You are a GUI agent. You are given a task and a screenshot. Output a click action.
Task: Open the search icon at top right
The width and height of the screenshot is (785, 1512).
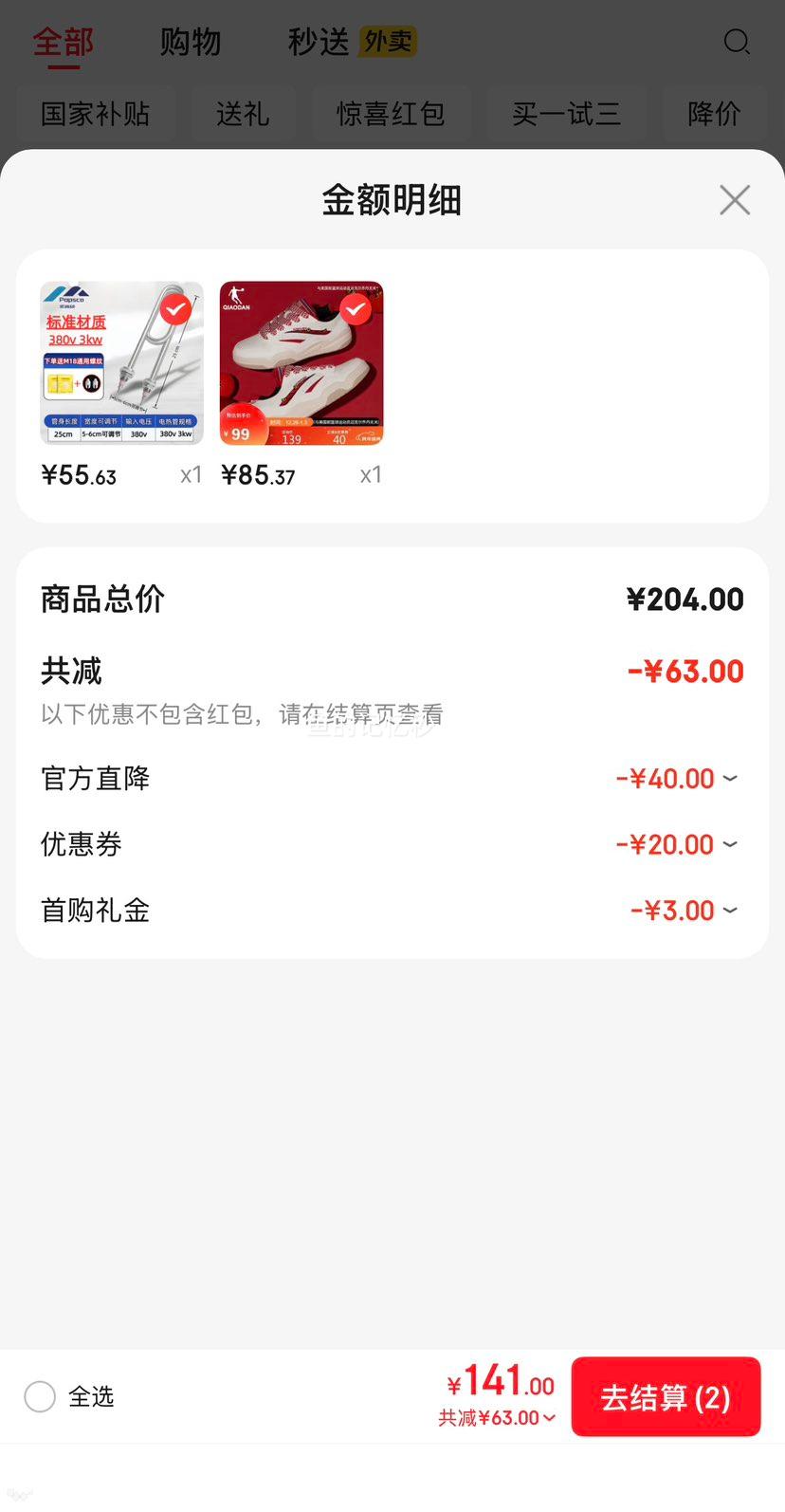tap(737, 43)
